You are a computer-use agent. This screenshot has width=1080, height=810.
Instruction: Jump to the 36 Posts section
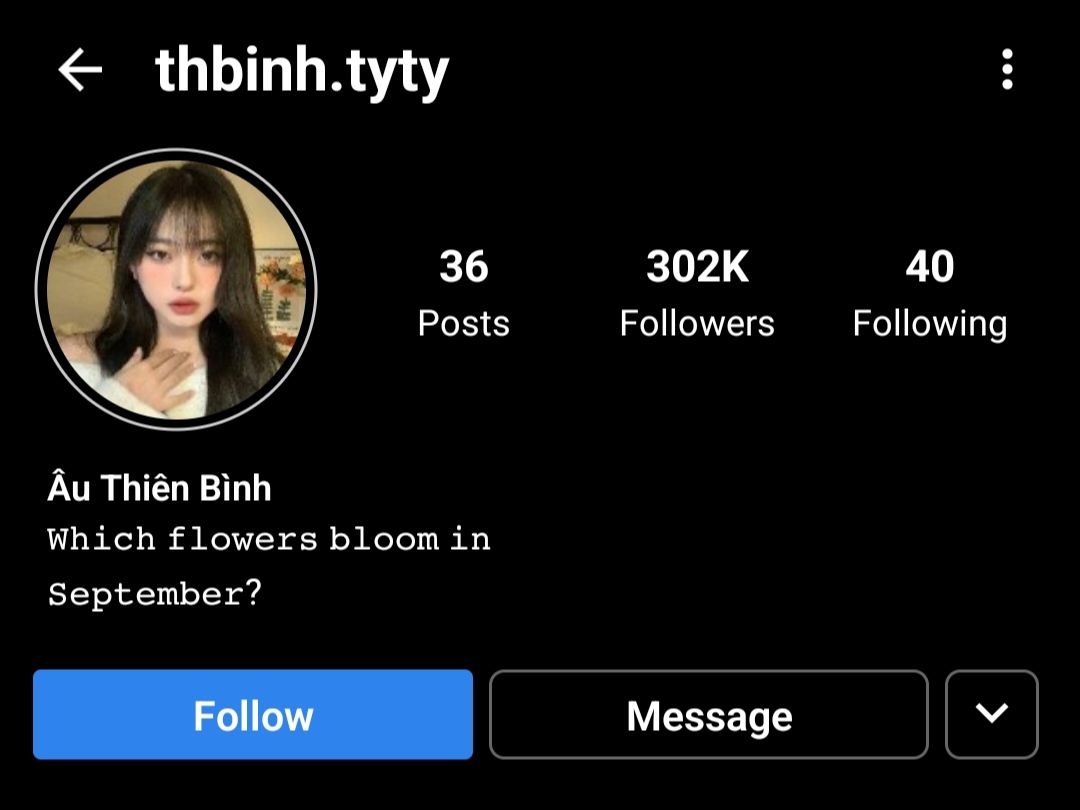(x=464, y=293)
